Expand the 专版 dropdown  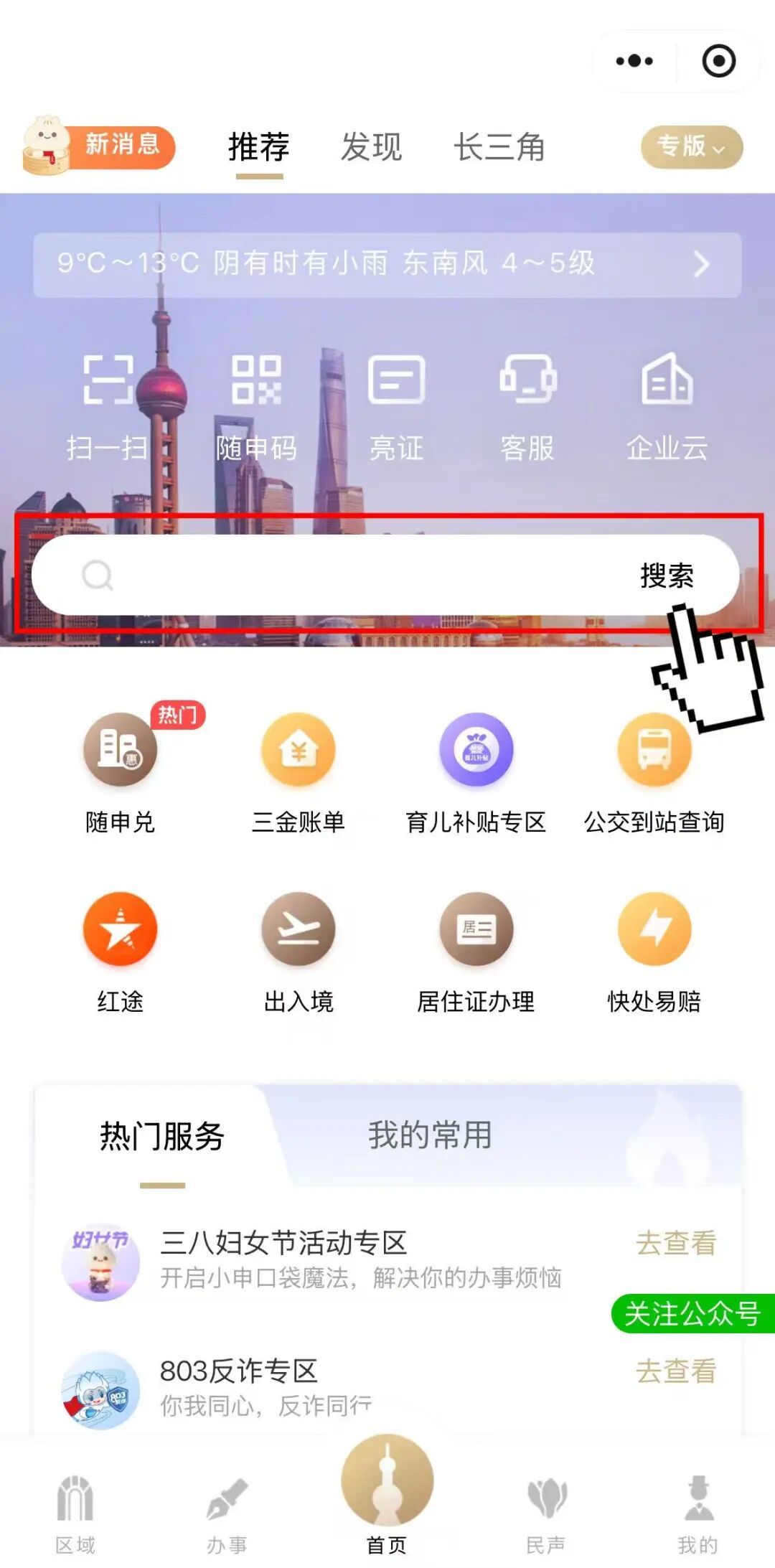691,147
